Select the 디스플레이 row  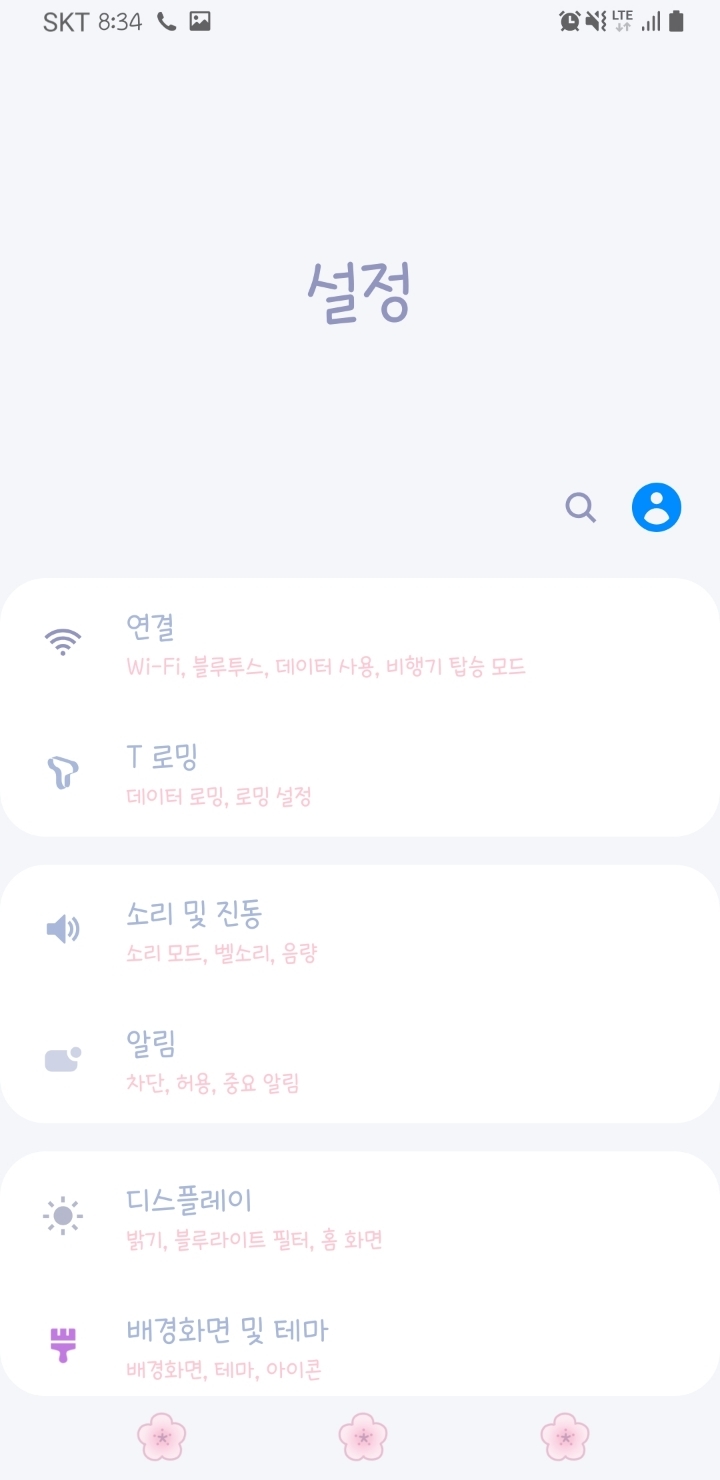click(x=360, y=1216)
